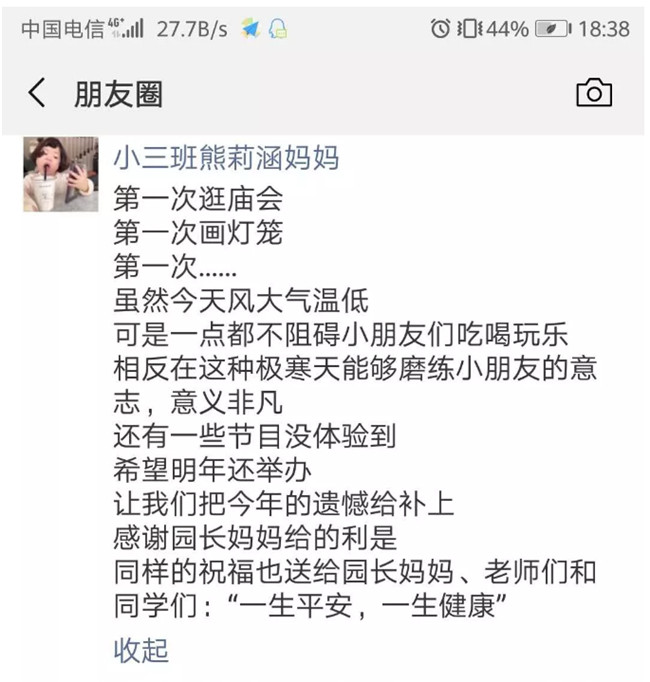
Task: Collapse the post with 收起
Action: (x=141, y=650)
